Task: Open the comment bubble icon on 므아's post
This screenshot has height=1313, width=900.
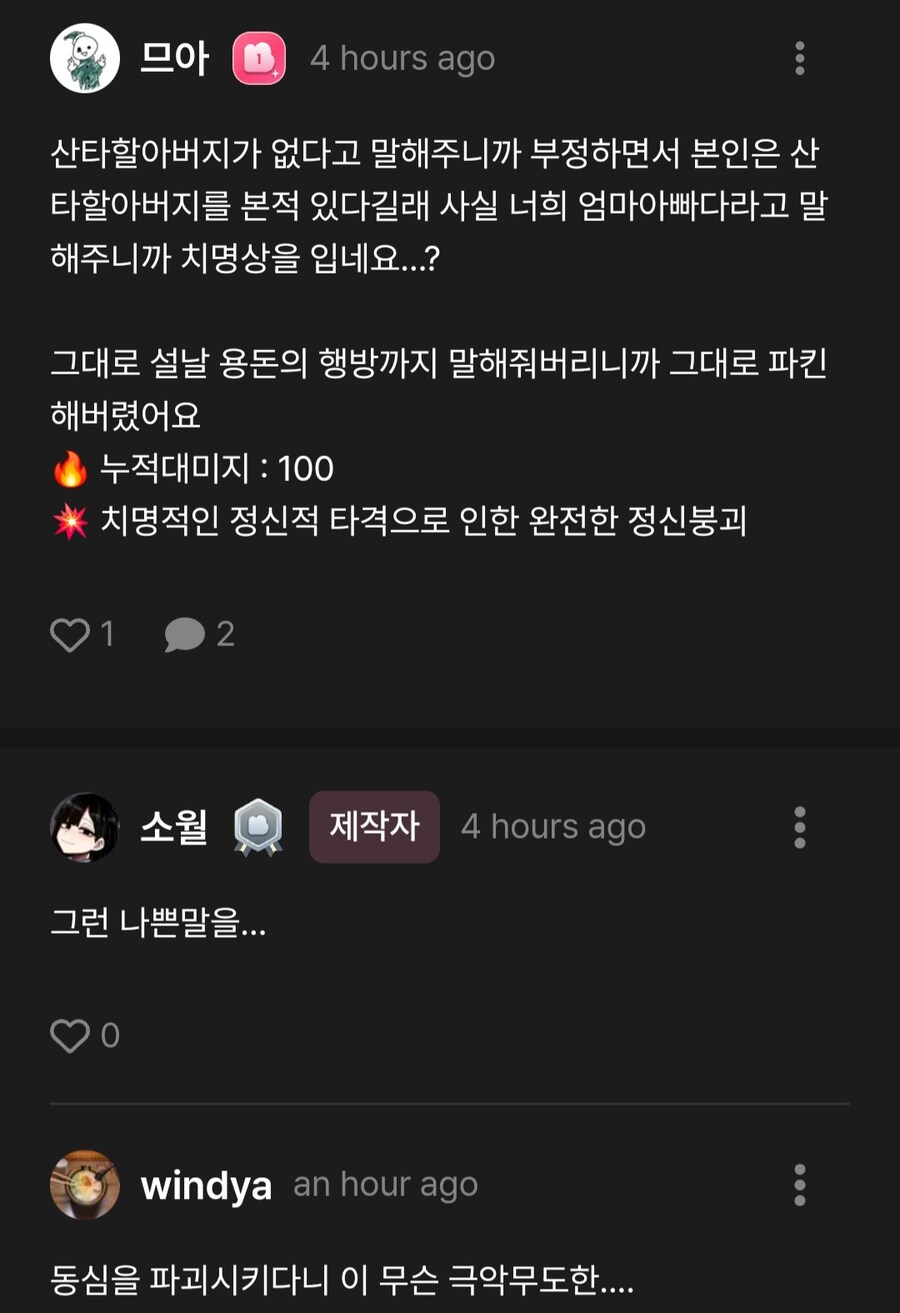Action: click(x=186, y=634)
